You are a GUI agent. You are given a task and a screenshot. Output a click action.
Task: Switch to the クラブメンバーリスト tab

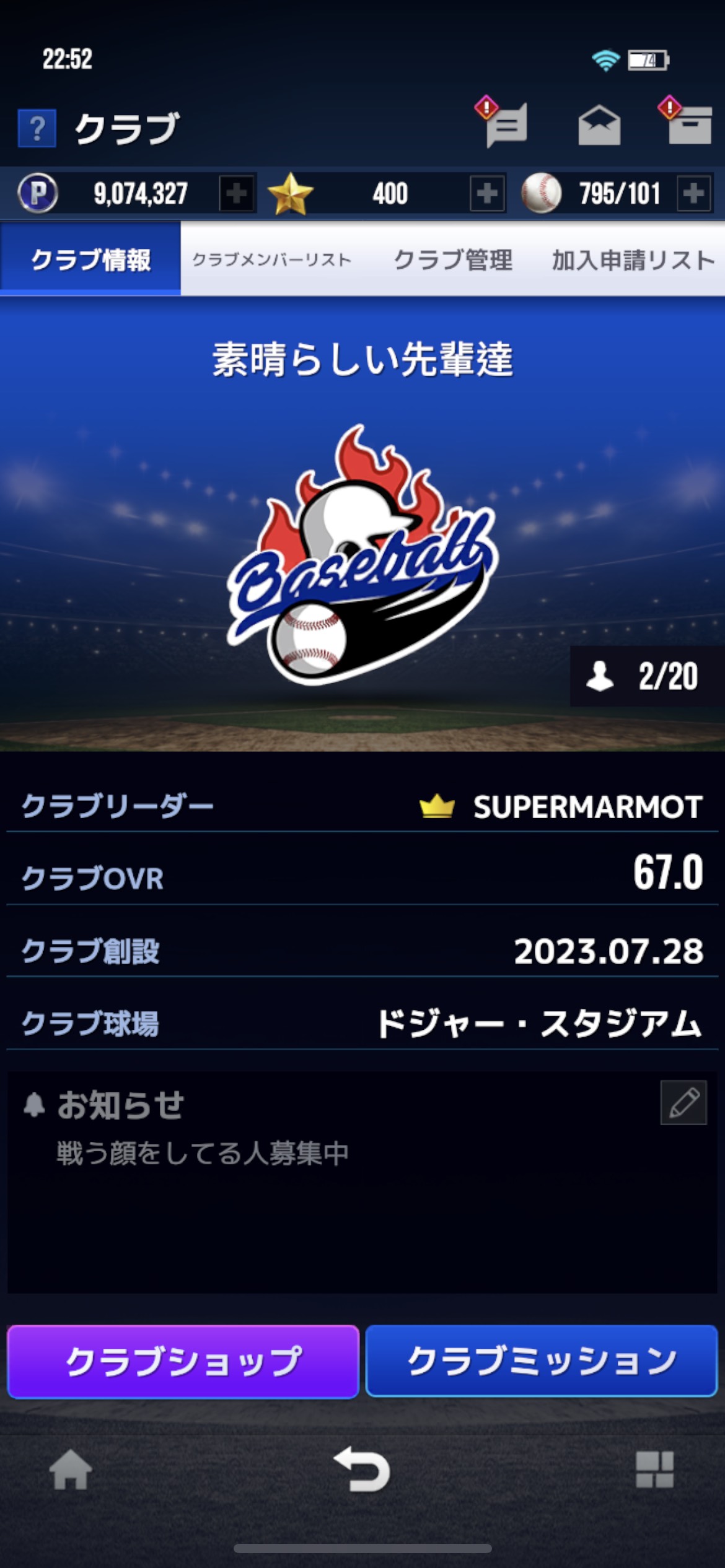[x=271, y=259]
